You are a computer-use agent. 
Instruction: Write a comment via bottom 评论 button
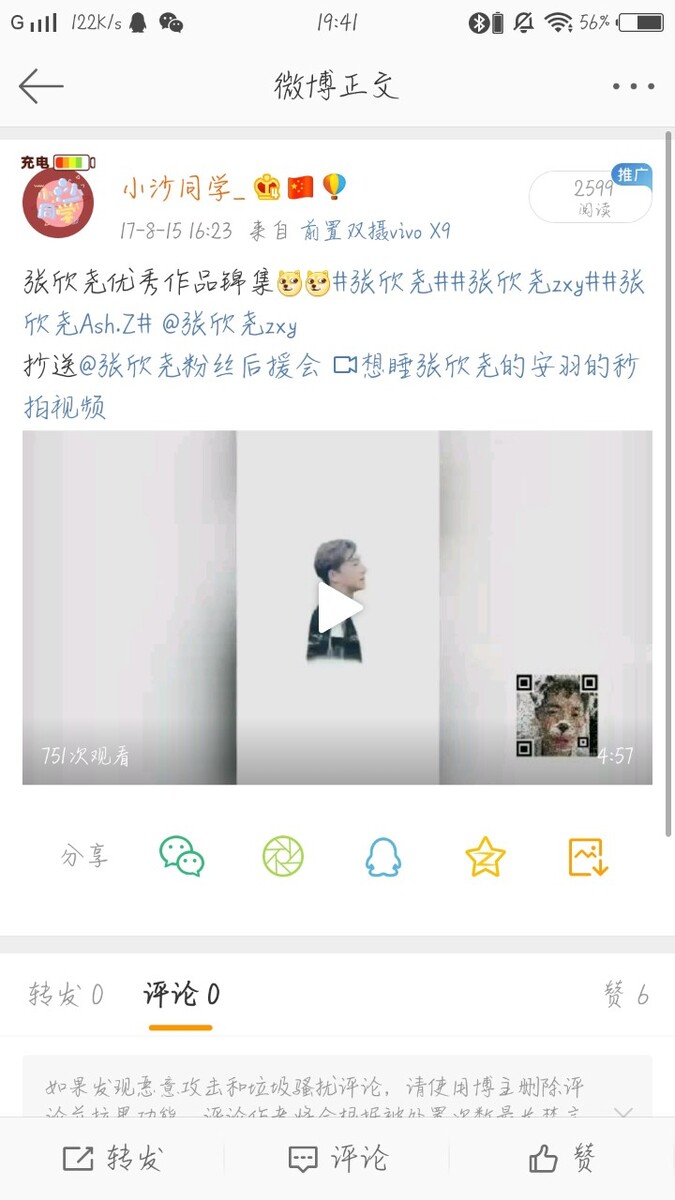[x=337, y=1159]
